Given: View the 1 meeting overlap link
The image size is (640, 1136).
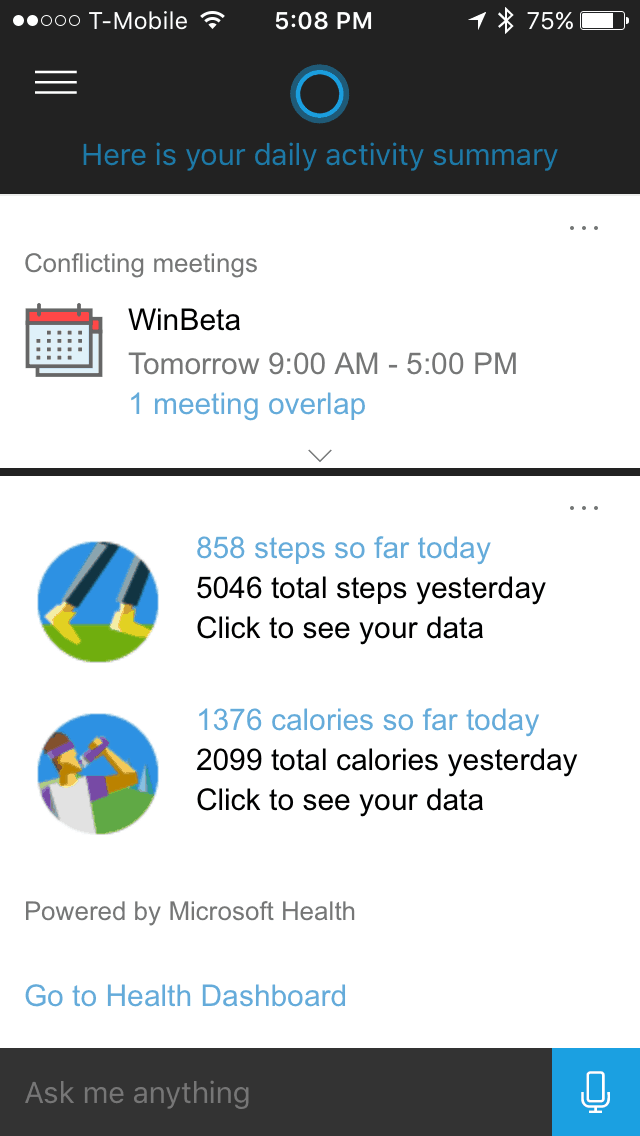Looking at the screenshot, I should 247,404.
